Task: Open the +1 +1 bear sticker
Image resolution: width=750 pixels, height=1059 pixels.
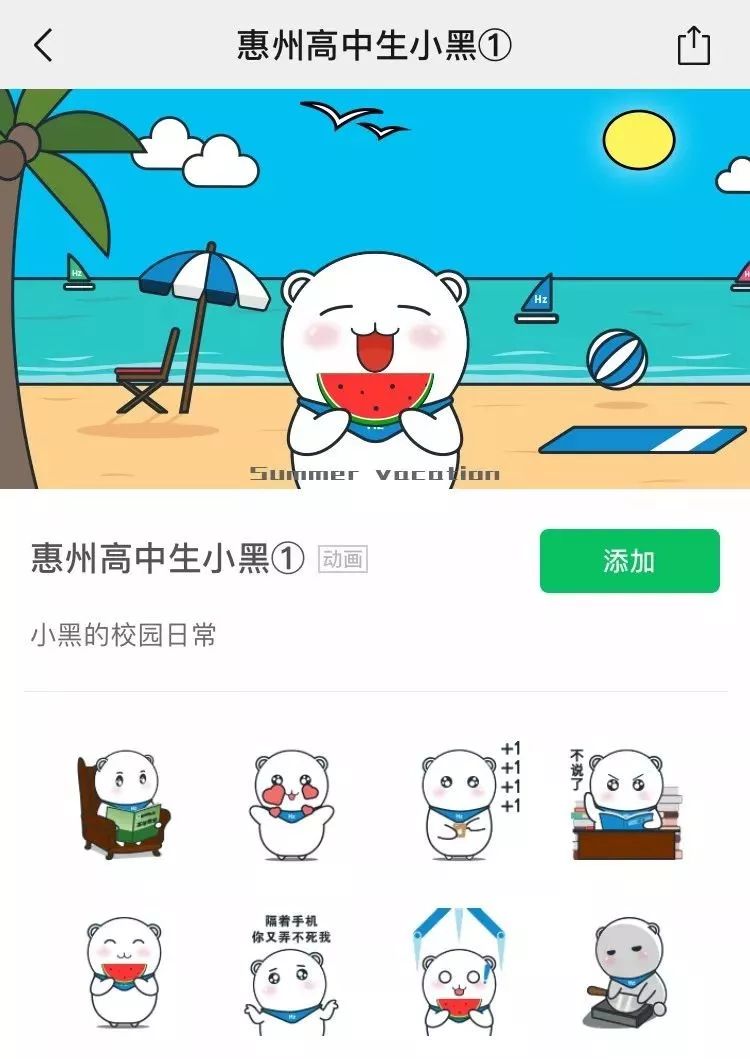Action: click(x=465, y=804)
